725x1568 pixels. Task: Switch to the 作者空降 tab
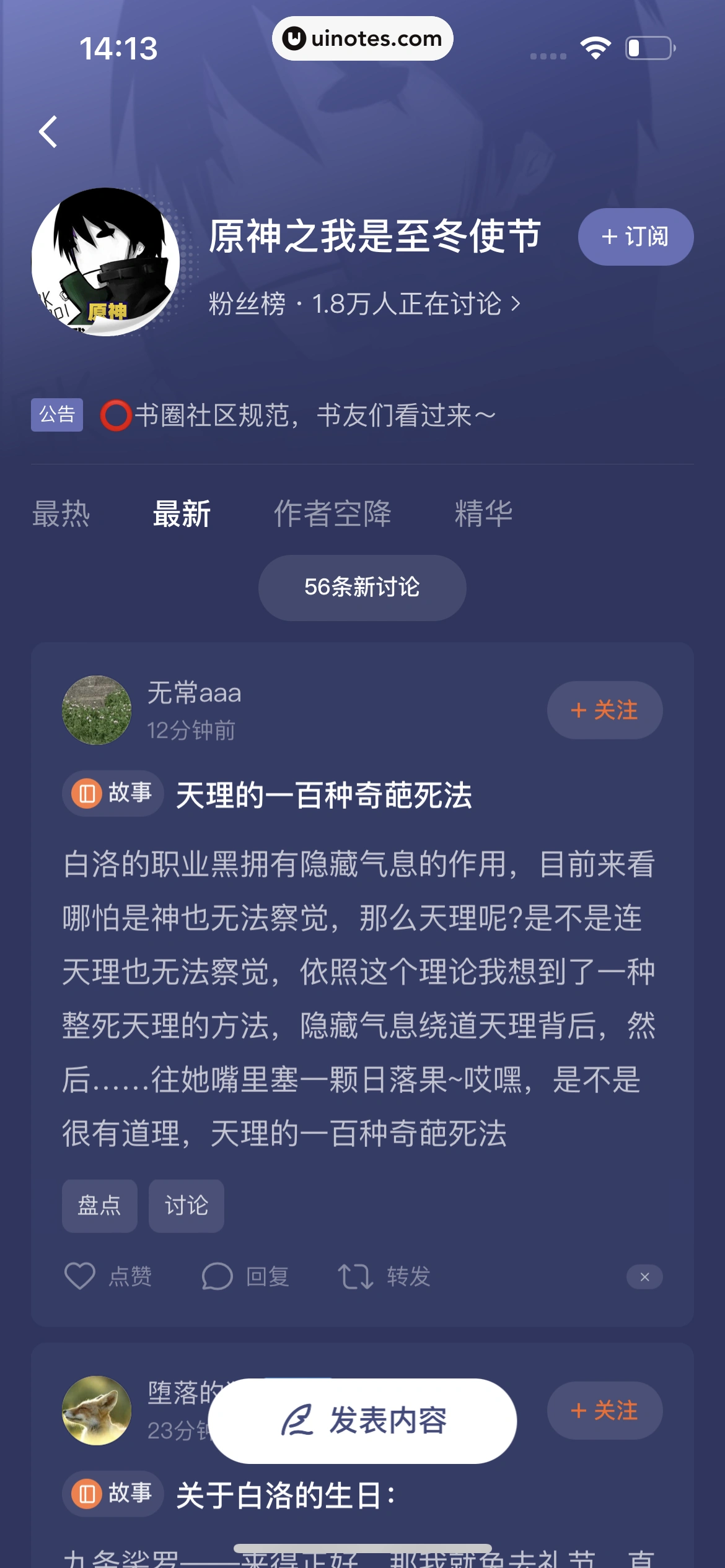(333, 514)
